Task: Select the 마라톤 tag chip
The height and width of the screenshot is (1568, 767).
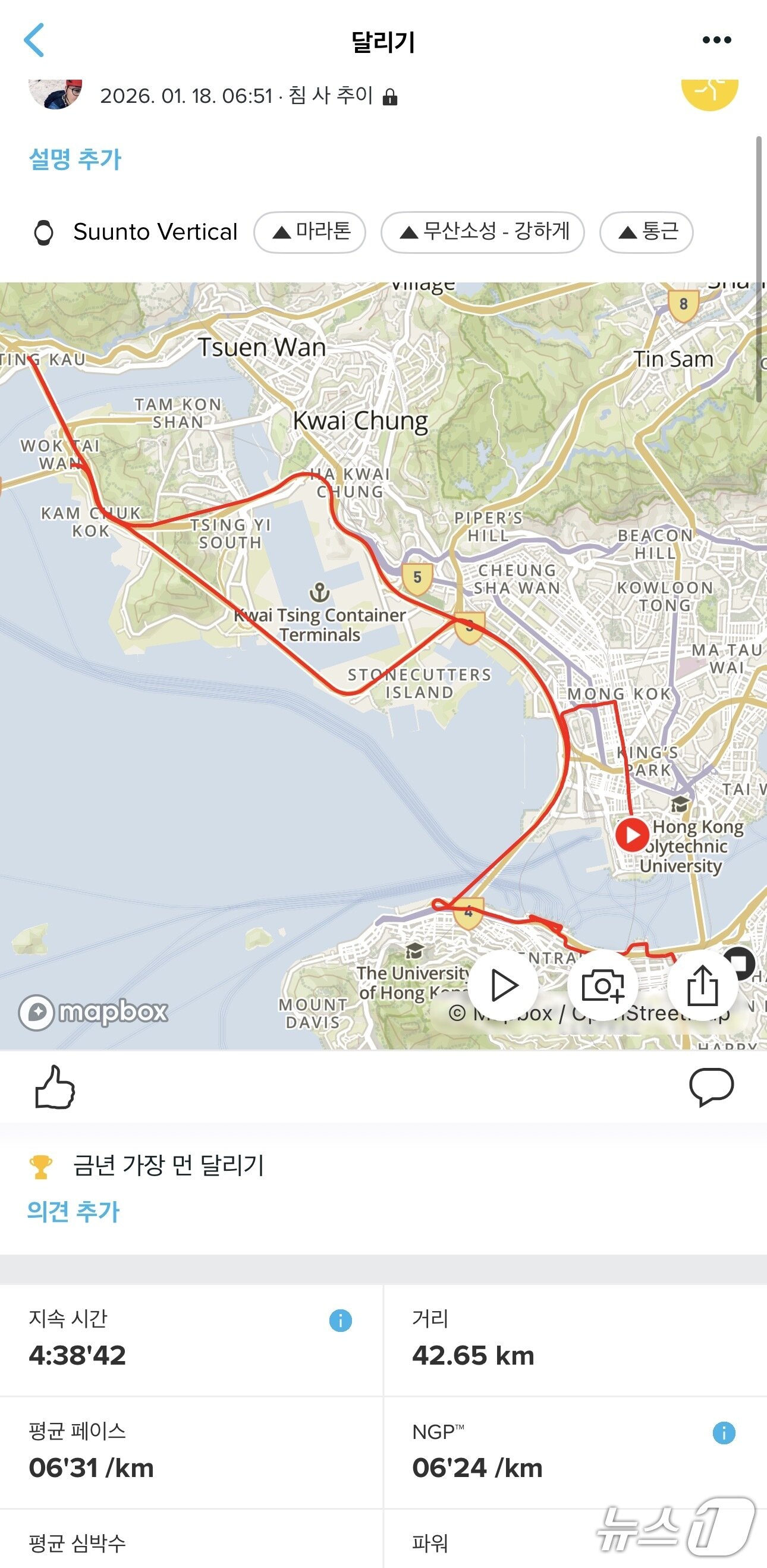Action: pyautogui.click(x=310, y=232)
